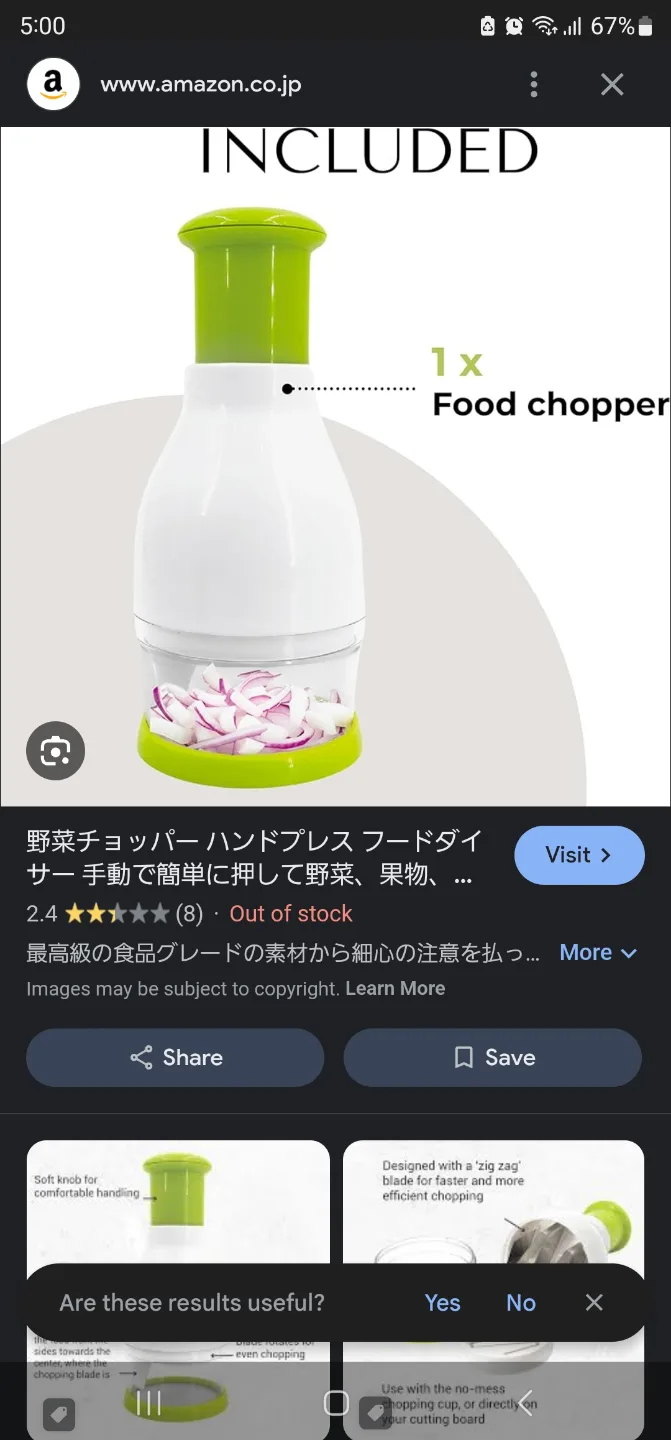
Task: Open the three-dot overflow menu
Action: pyautogui.click(x=534, y=85)
